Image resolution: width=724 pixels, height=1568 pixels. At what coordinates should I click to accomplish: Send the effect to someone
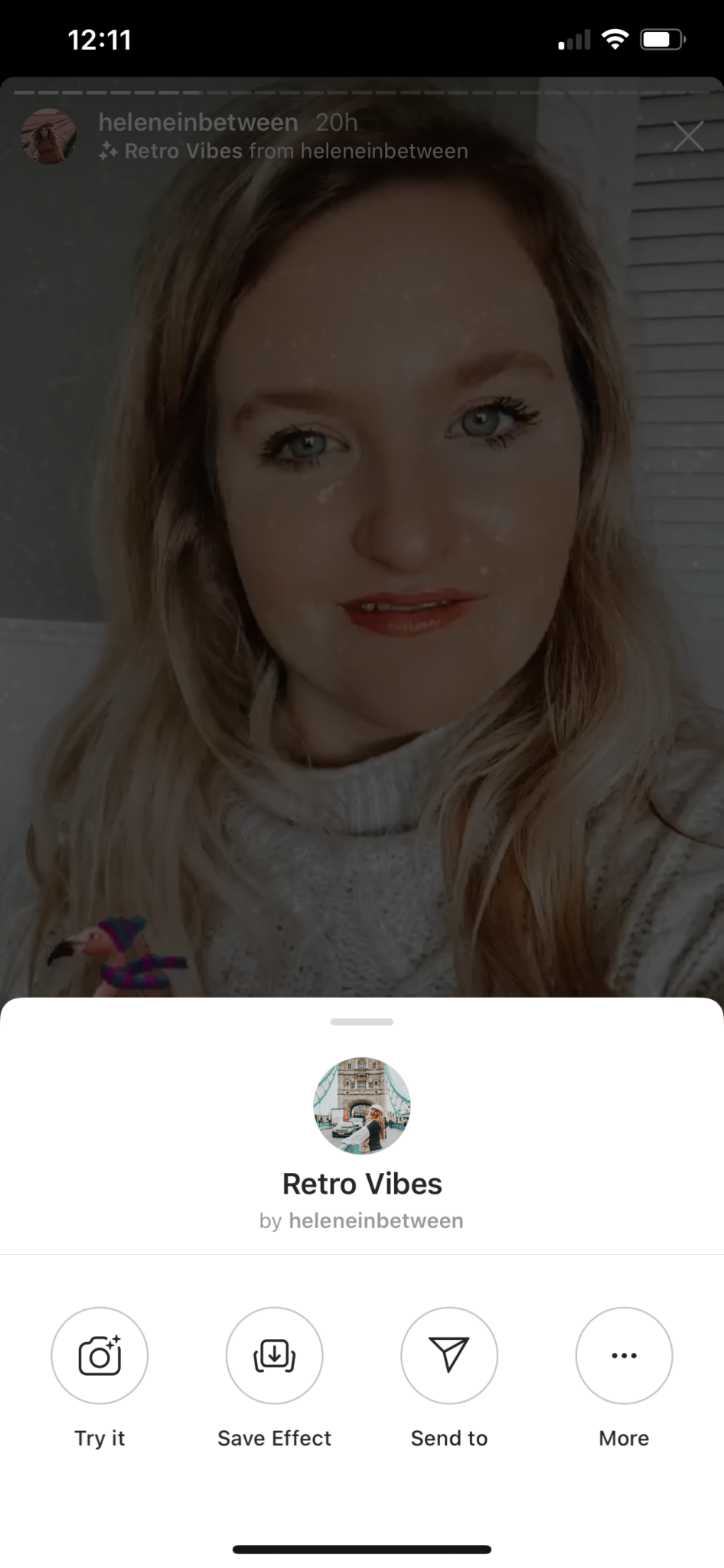point(449,1355)
